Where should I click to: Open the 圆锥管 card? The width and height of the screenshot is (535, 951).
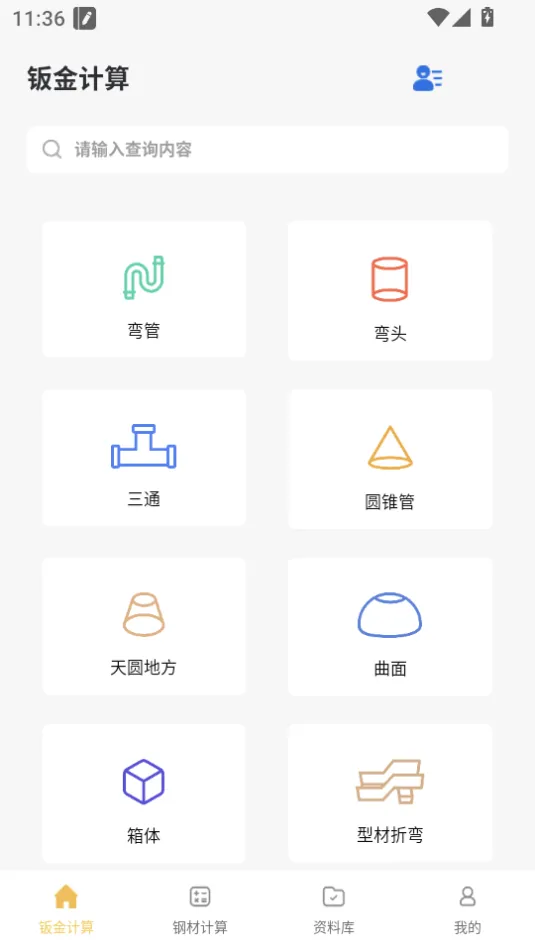[x=390, y=459]
